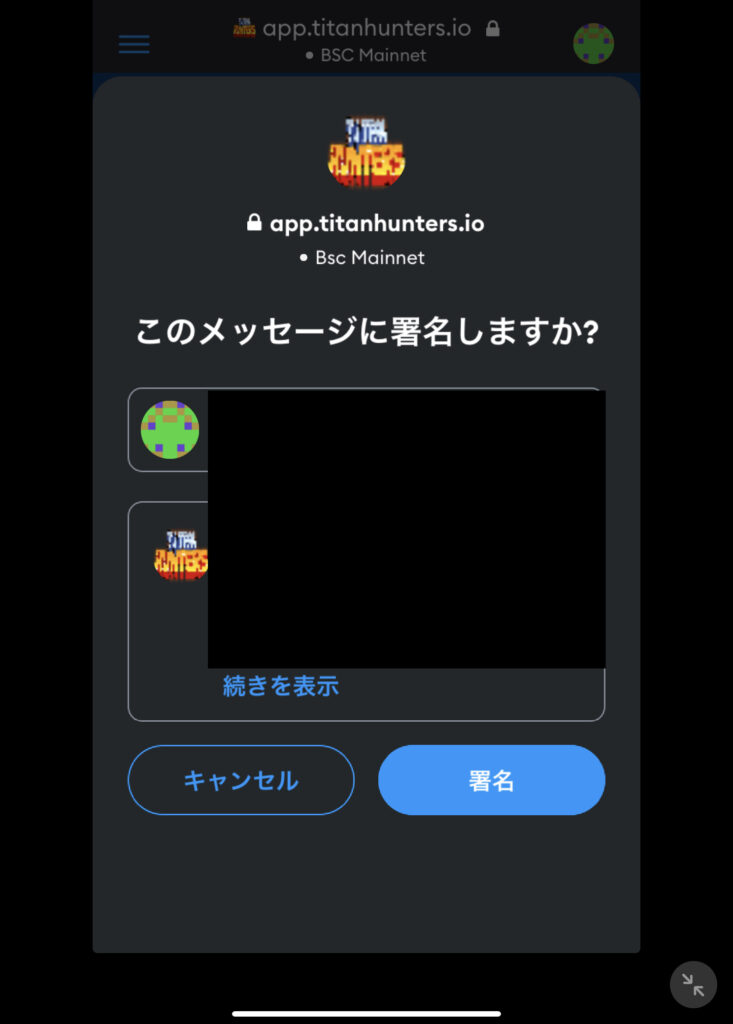Open the hamburger menu
Screen dimensions: 733x1024
pyautogui.click(x=134, y=44)
